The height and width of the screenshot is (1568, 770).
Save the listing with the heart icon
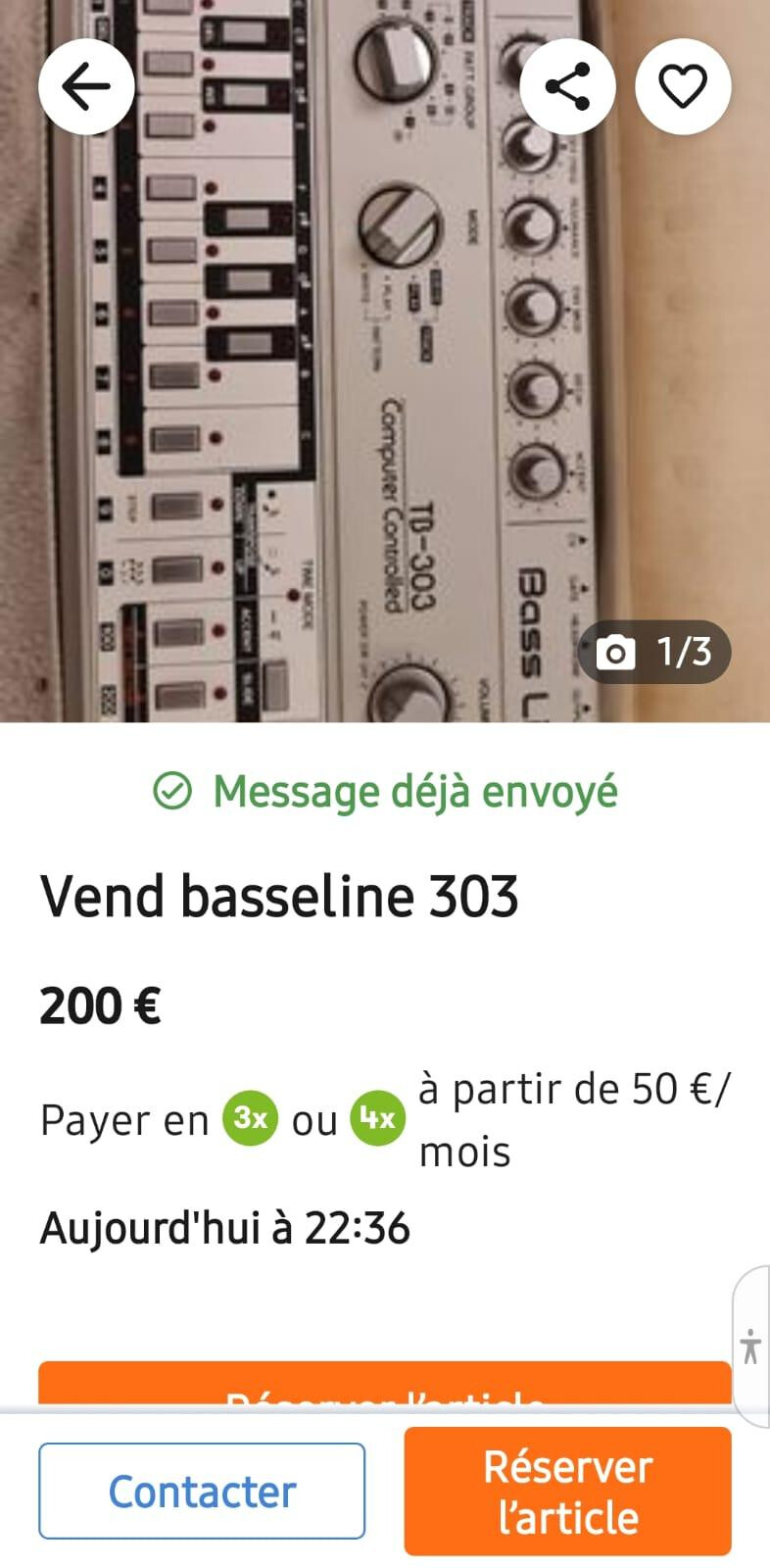coord(683,87)
